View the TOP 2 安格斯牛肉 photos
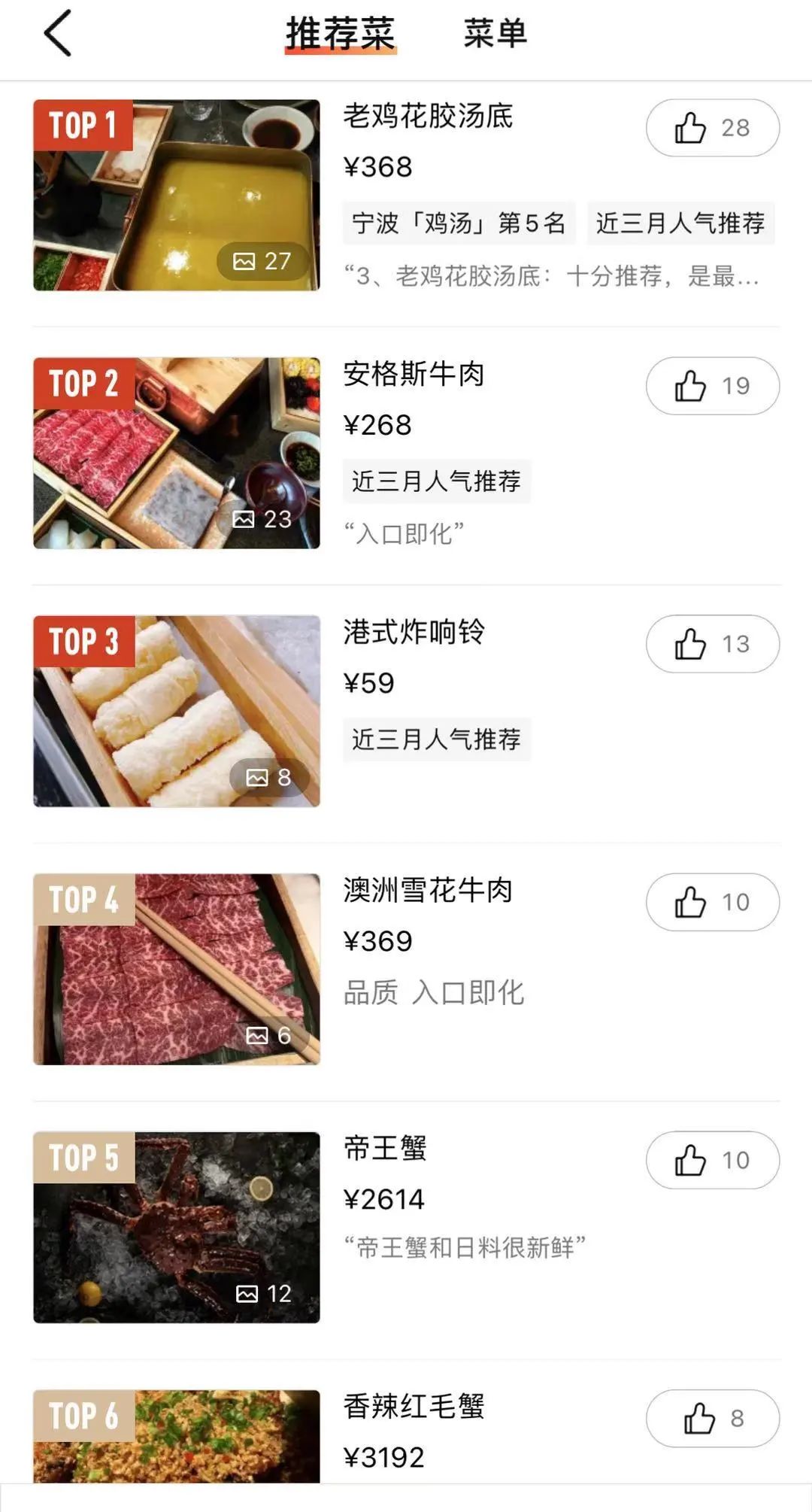The width and height of the screenshot is (812, 1512). tap(177, 453)
